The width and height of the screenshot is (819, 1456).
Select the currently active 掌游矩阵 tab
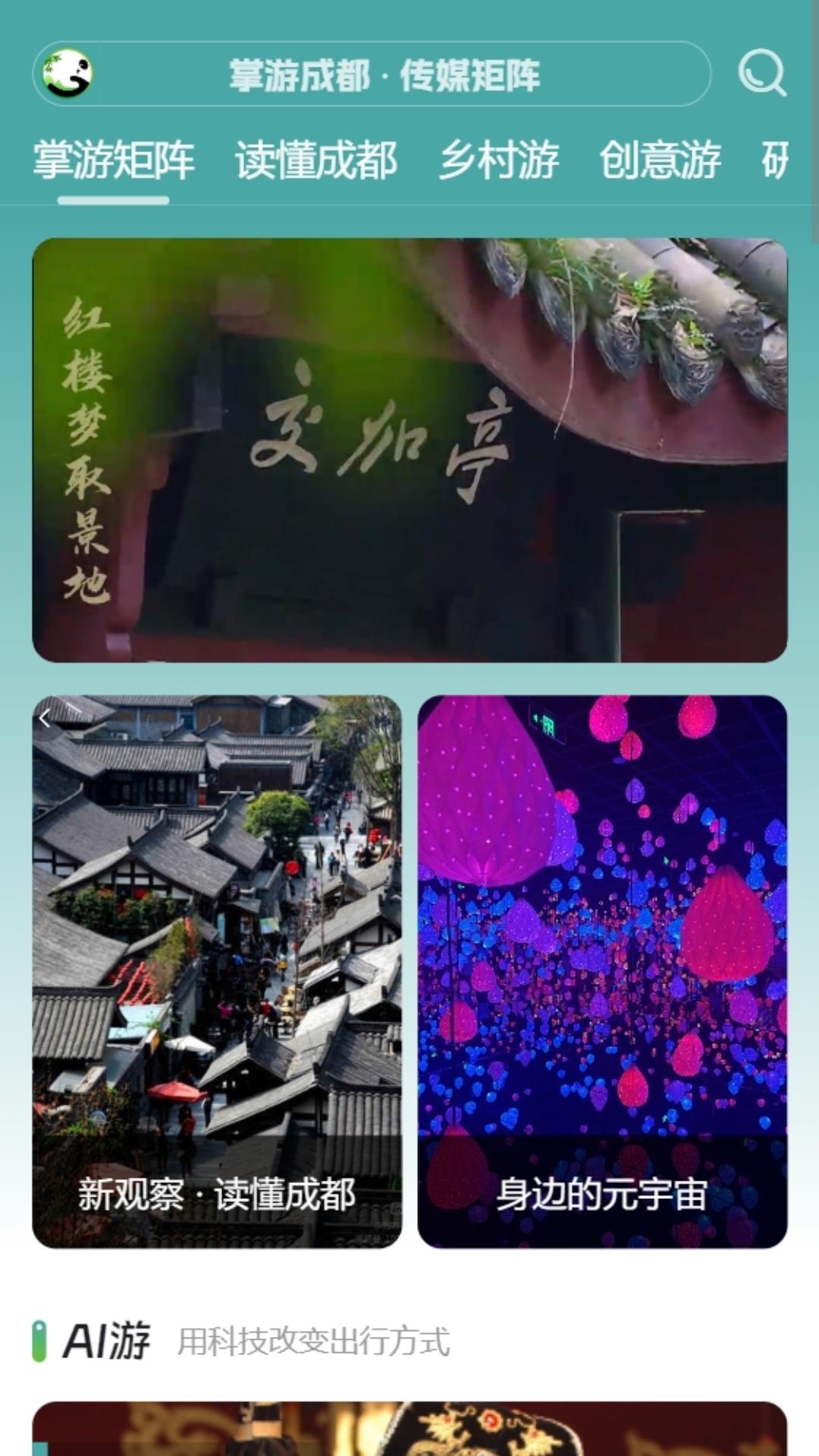tap(114, 159)
